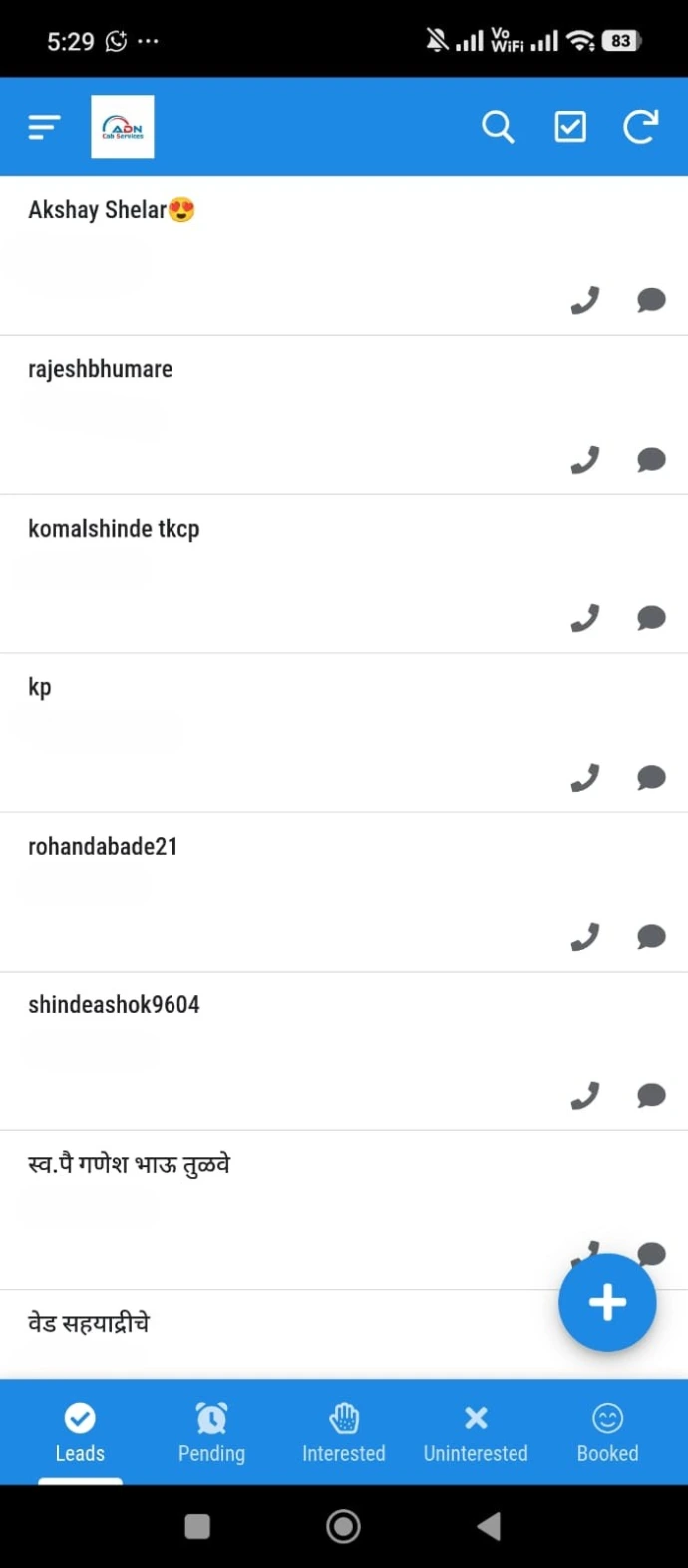Go back using the system back button

[x=489, y=1526]
